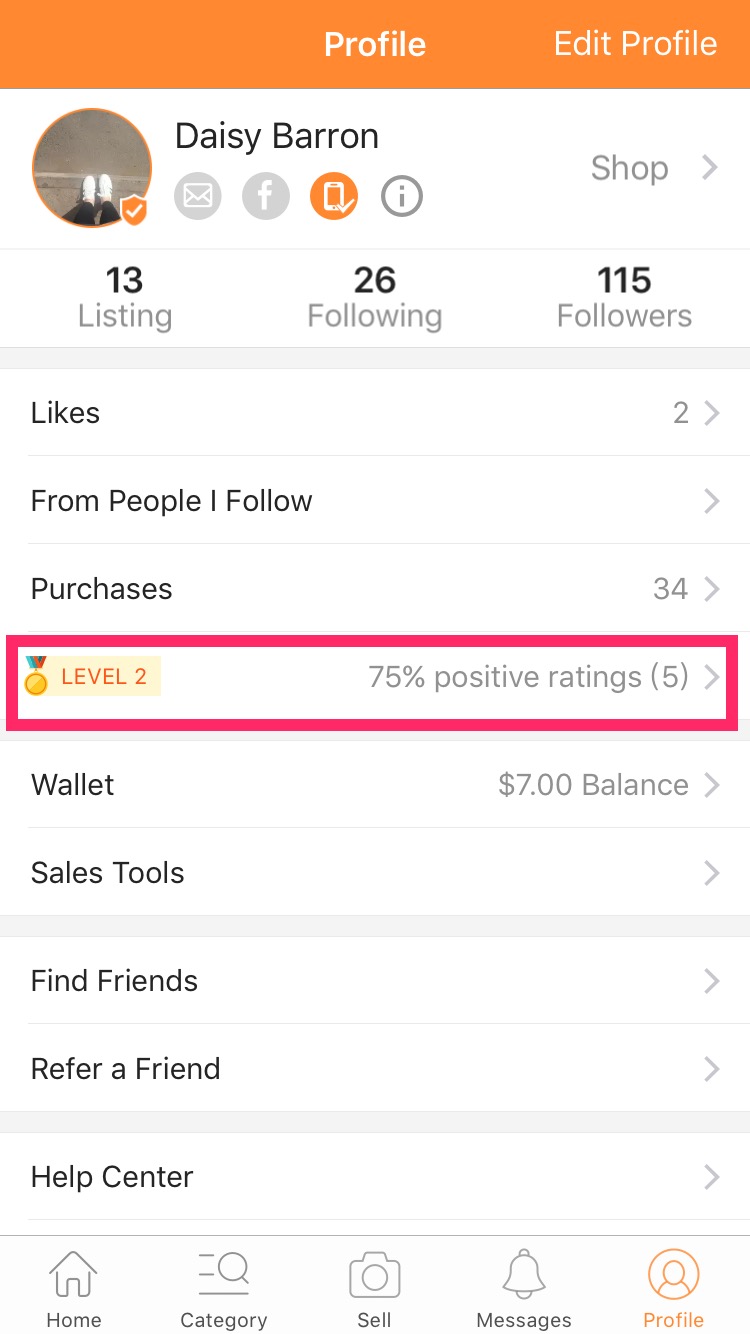Tap the Facebook verification icon
The height and width of the screenshot is (1334, 750).
point(266,196)
